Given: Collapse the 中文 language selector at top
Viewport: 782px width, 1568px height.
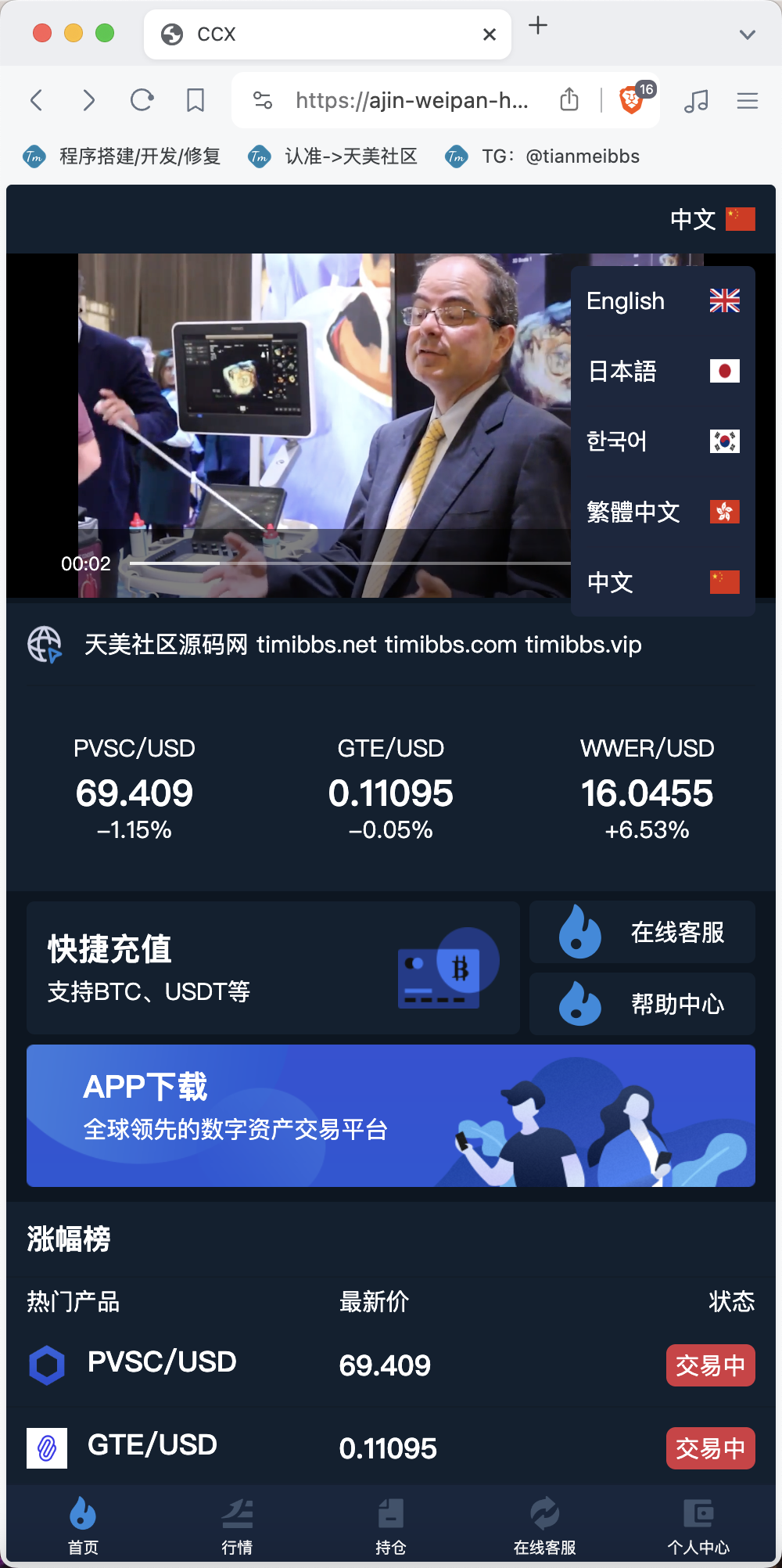Looking at the screenshot, I should pos(712,219).
